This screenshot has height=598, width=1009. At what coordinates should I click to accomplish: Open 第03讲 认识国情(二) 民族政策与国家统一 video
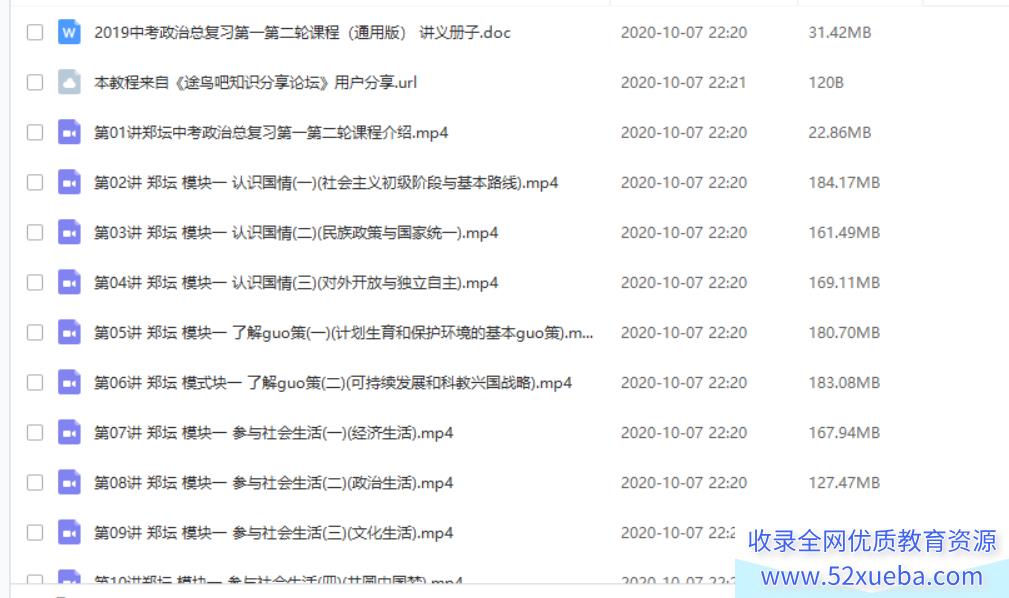(x=295, y=232)
